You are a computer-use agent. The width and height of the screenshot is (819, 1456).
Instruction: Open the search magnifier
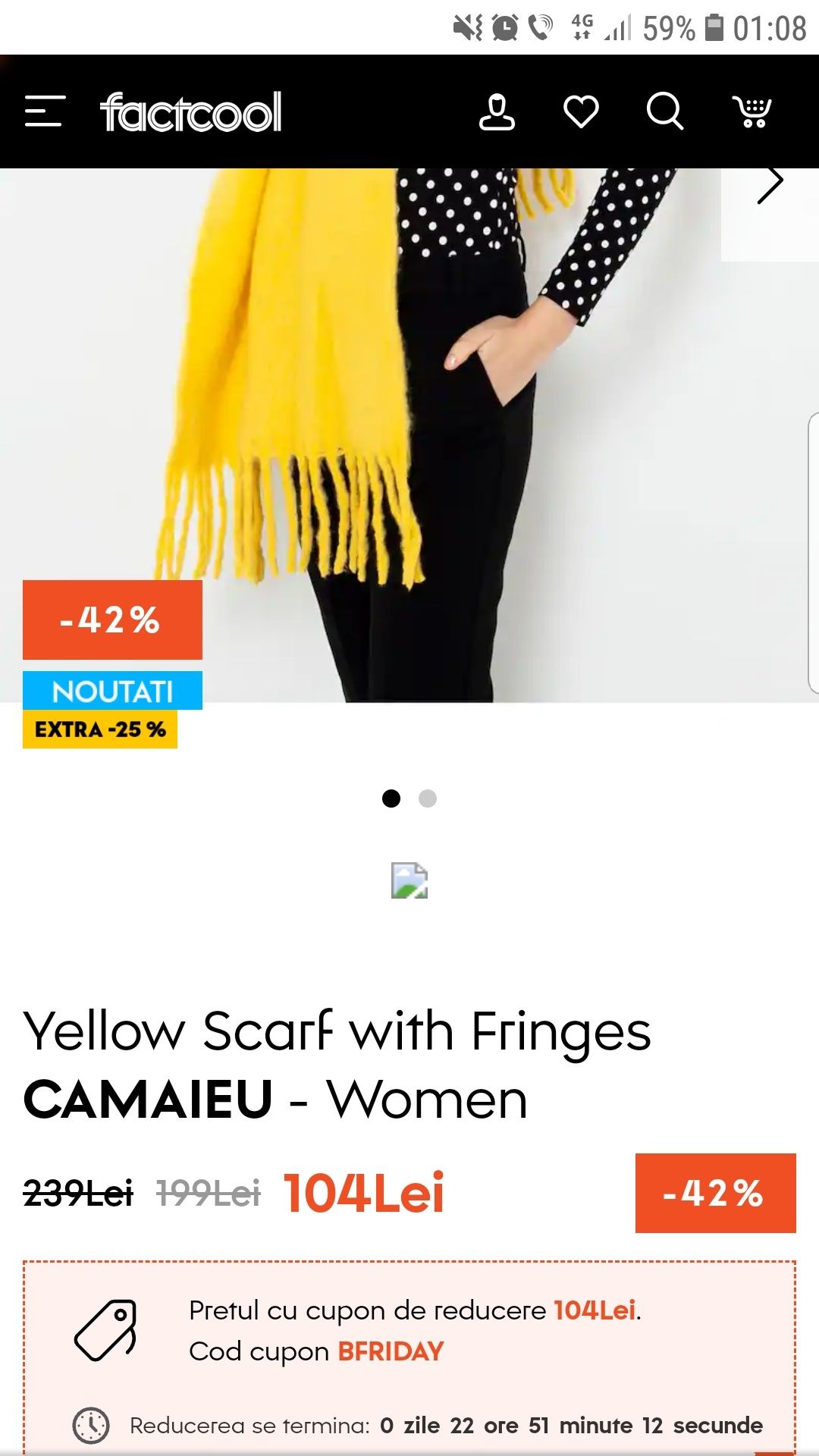pos(664,112)
